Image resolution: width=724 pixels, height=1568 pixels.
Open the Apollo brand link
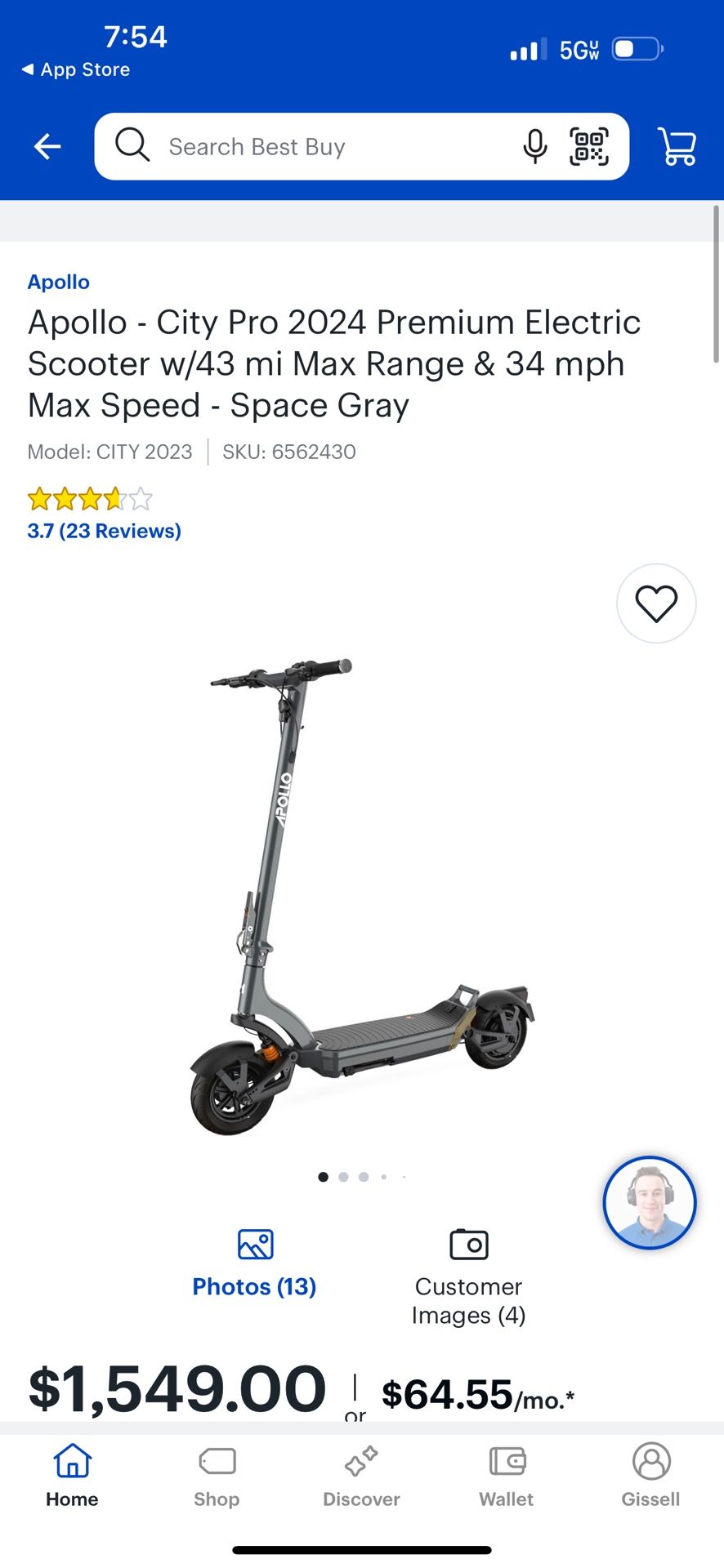coord(59,282)
